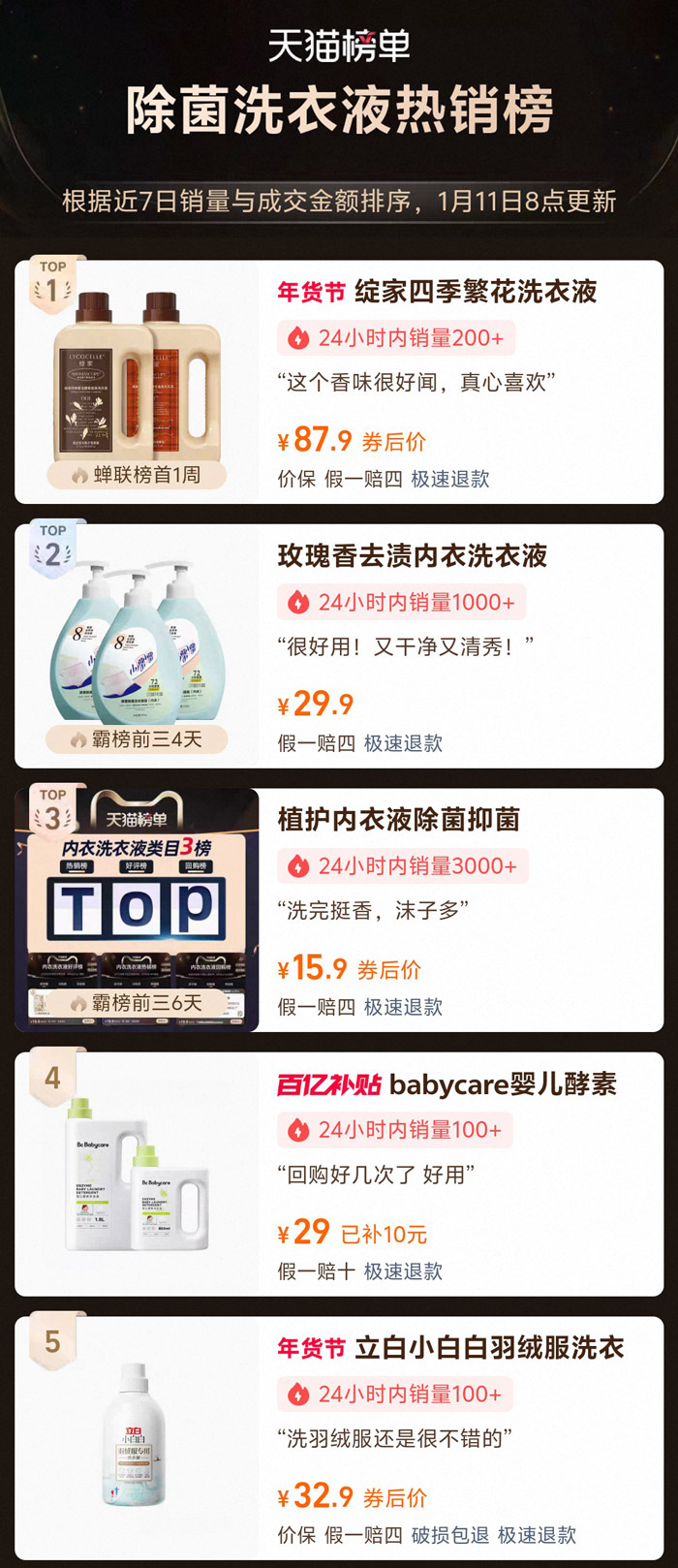Select the 植护内衣液除菌抑菌 product card
This screenshot has height=1568, width=678.
(x=399, y=820)
